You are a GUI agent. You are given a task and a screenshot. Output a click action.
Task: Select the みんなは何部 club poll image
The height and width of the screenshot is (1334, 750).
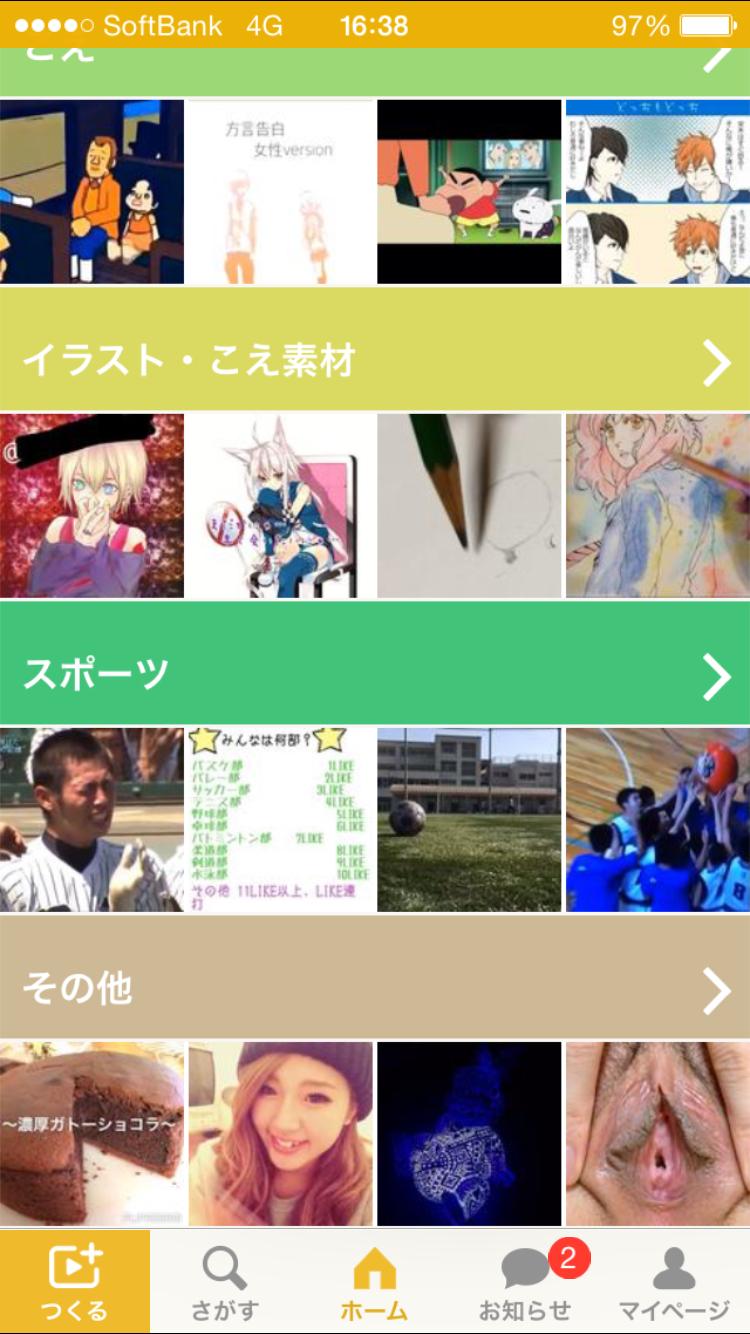(x=281, y=817)
